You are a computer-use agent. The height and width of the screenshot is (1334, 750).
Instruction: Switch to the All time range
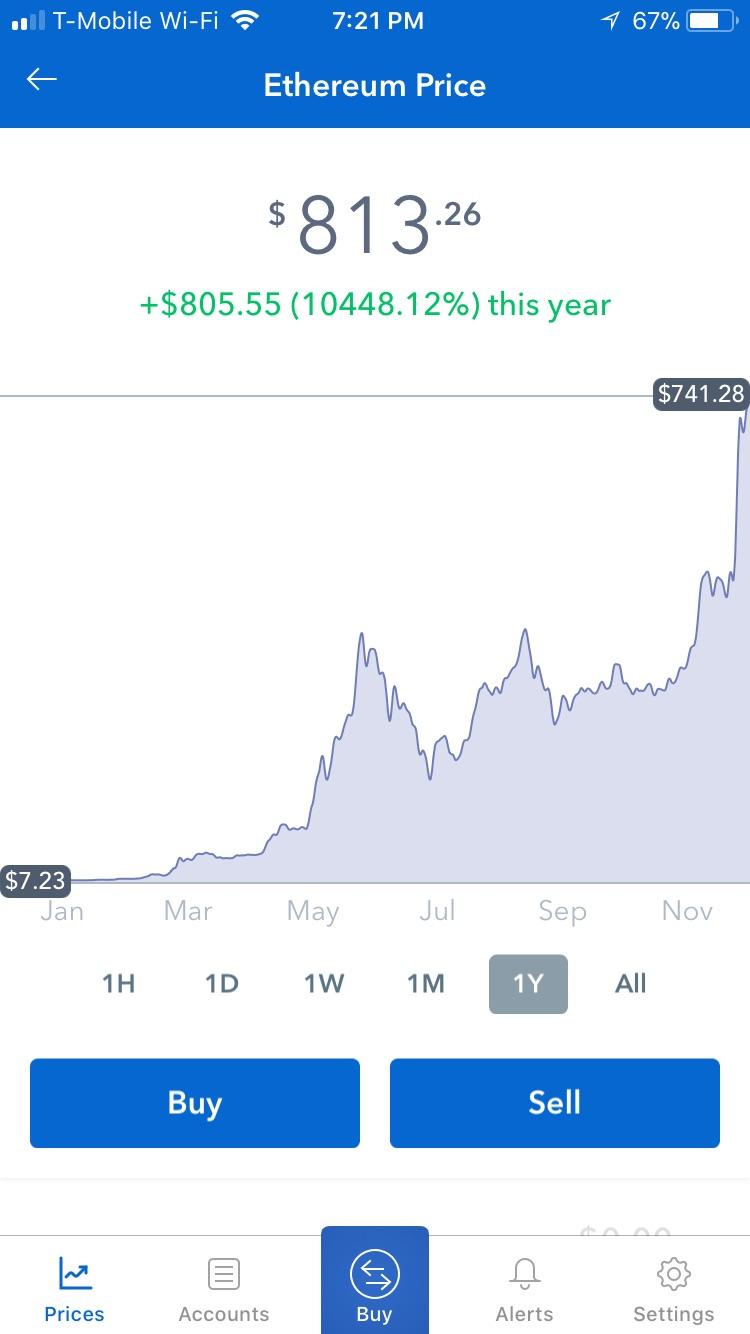click(630, 983)
